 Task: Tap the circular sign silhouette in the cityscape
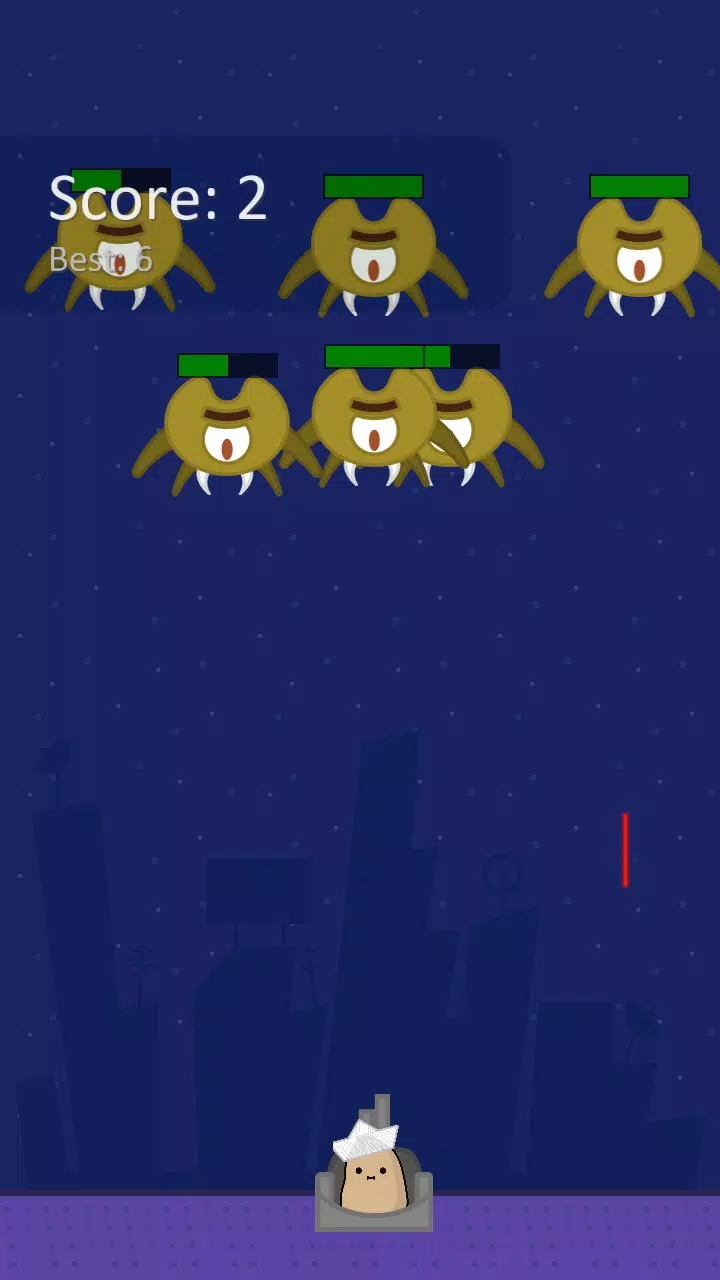(504, 874)
